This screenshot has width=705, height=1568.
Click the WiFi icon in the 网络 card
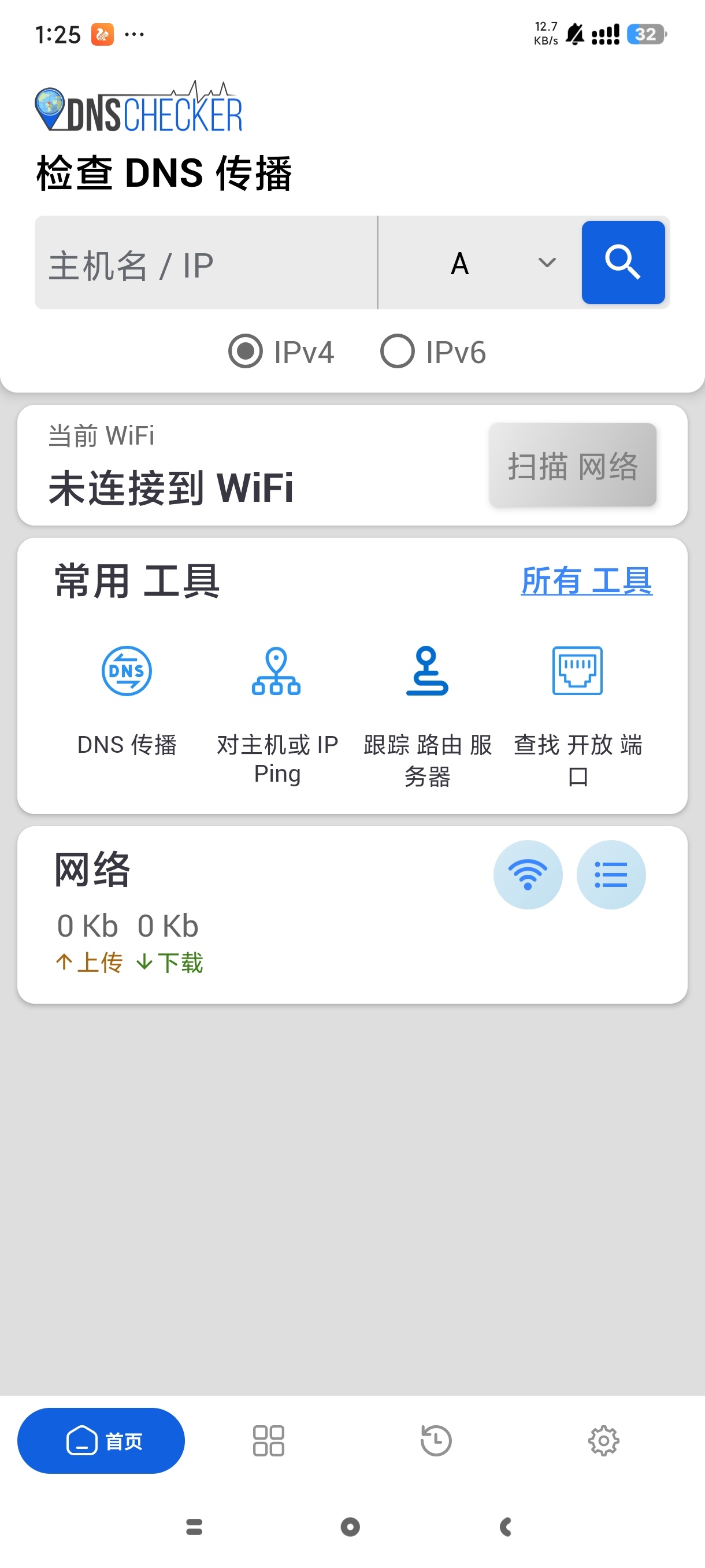[528, 875]
